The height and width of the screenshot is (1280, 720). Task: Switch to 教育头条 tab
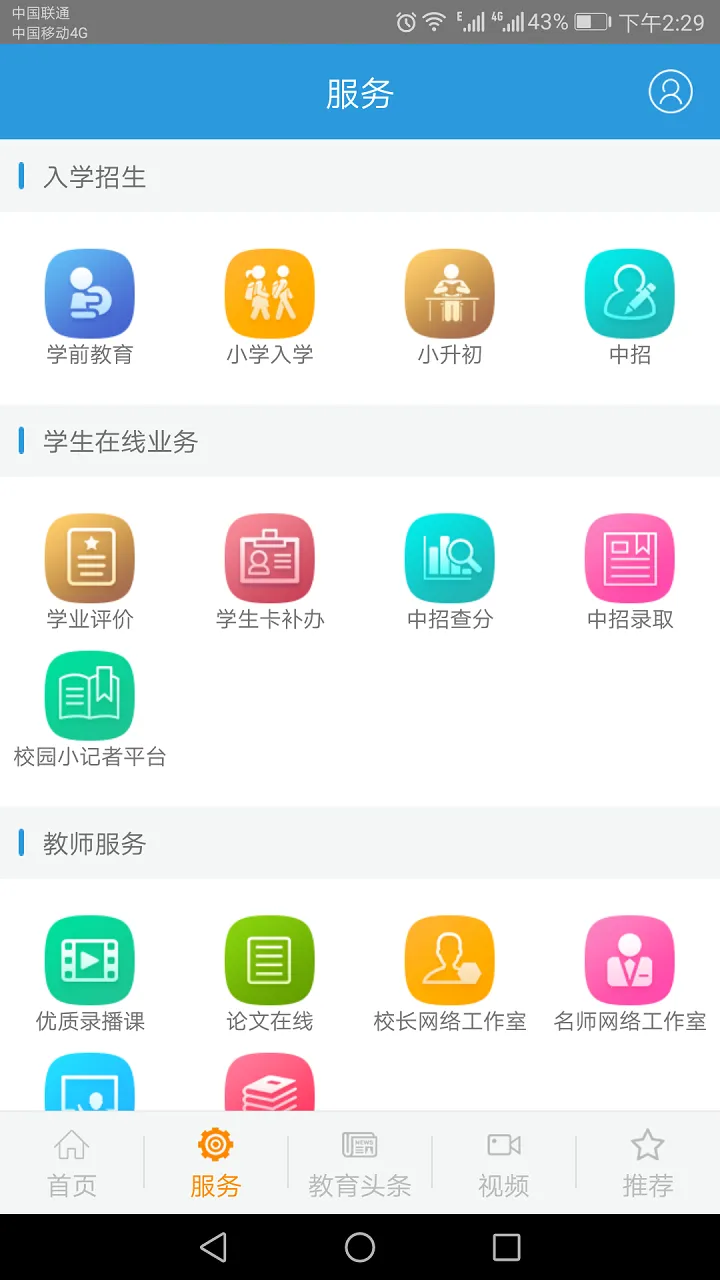[360, 1162]
